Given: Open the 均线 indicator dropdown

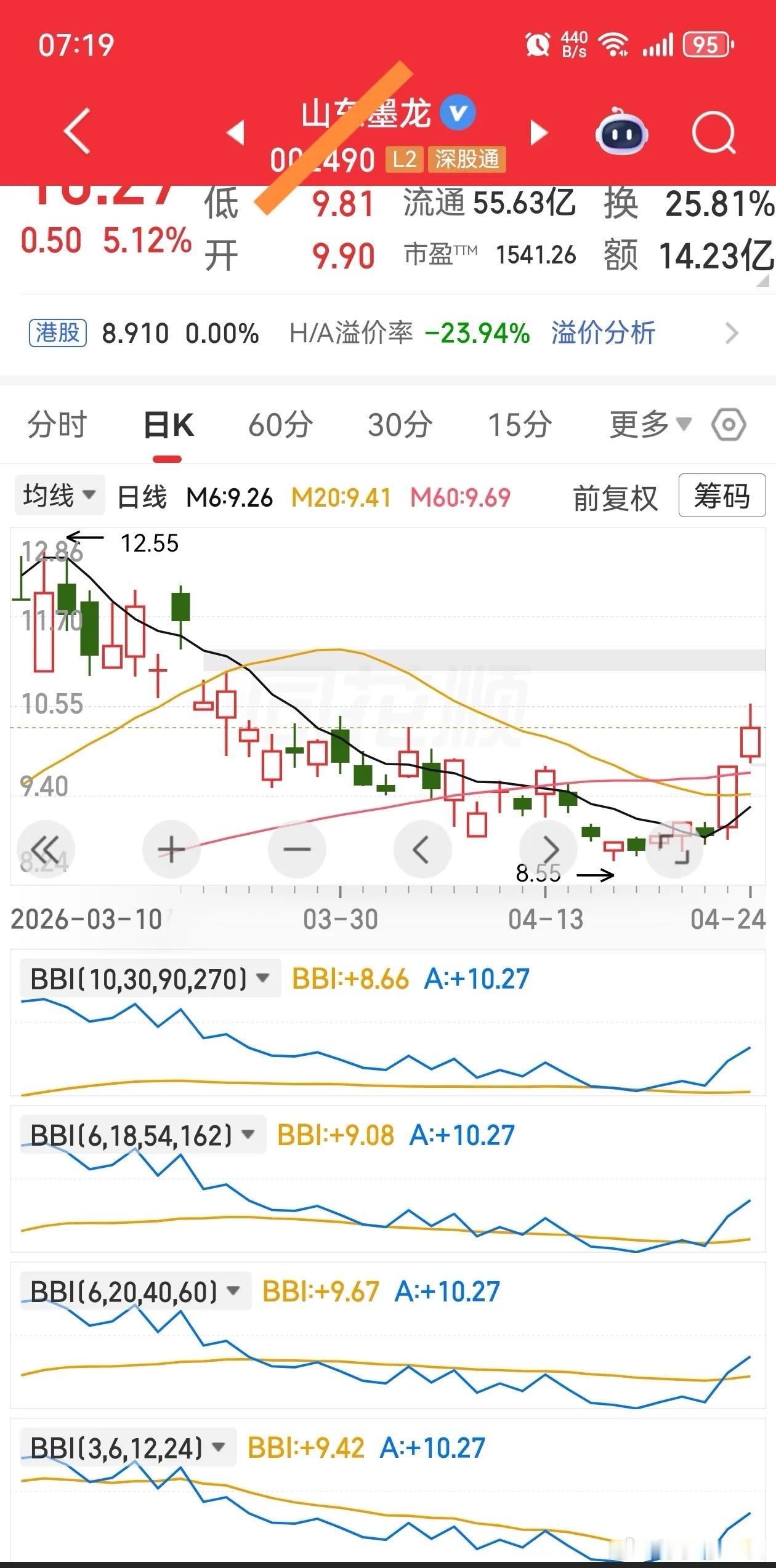Looking at the screenshot, I should (x=59, y=495).
